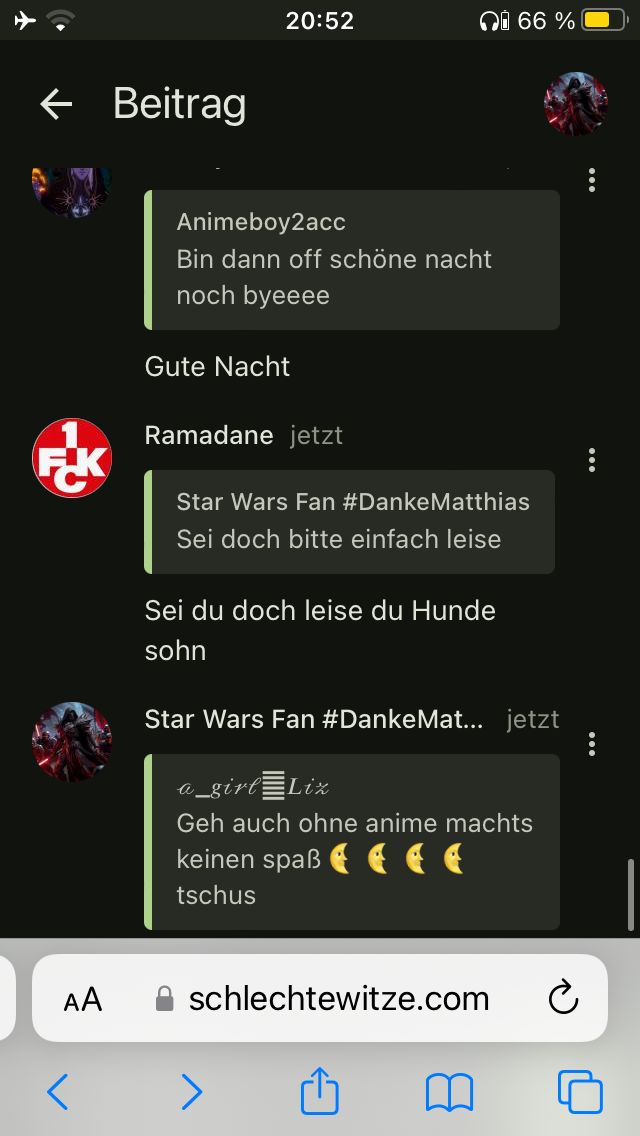640x1136 pixels.
Task: Open the quoted Animeboy2acc message
Action: pyautogui.click(x=352, y=259)
